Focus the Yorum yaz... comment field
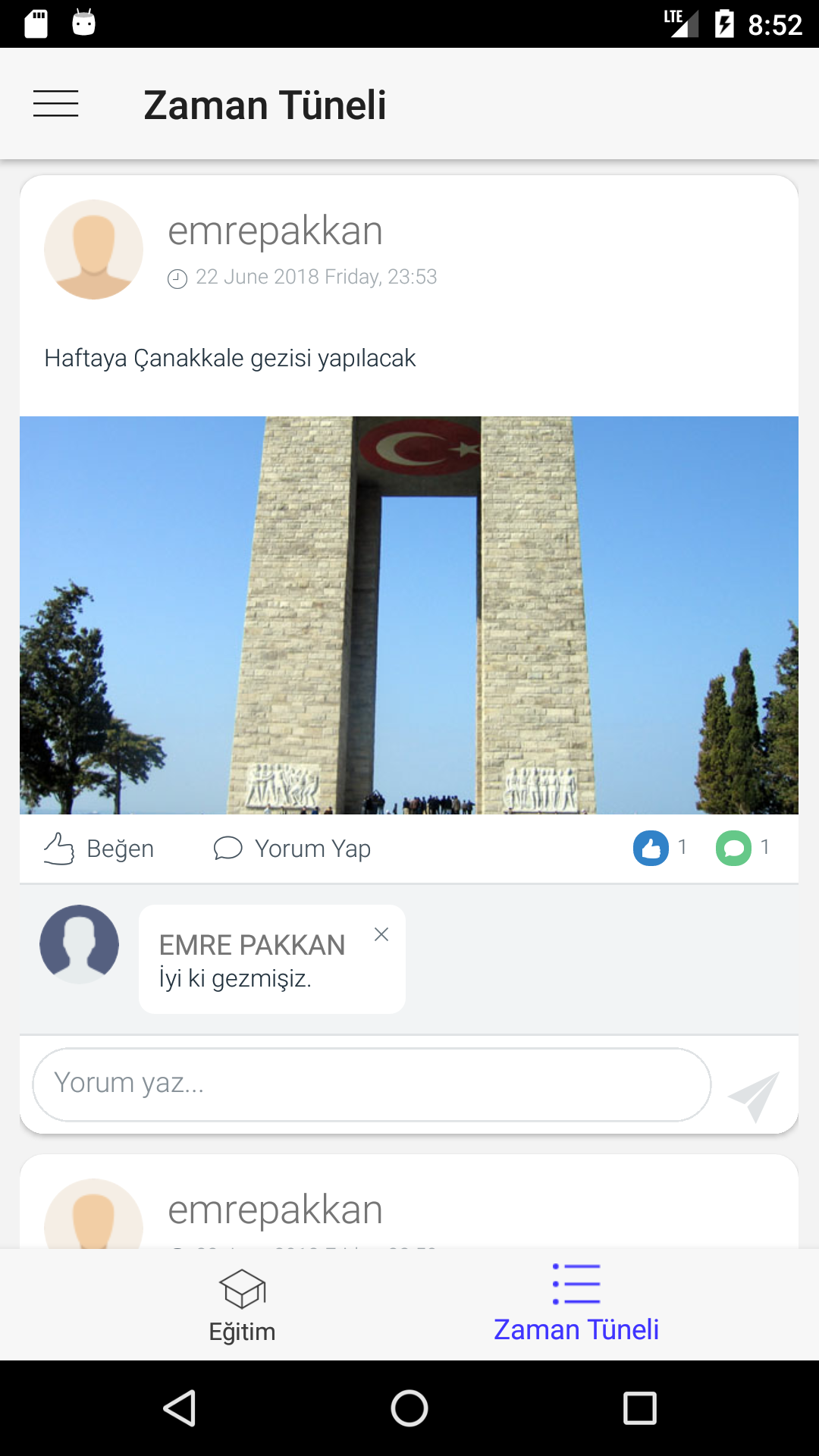The width and height of the screenshot is (819, 1456). 372,1084
